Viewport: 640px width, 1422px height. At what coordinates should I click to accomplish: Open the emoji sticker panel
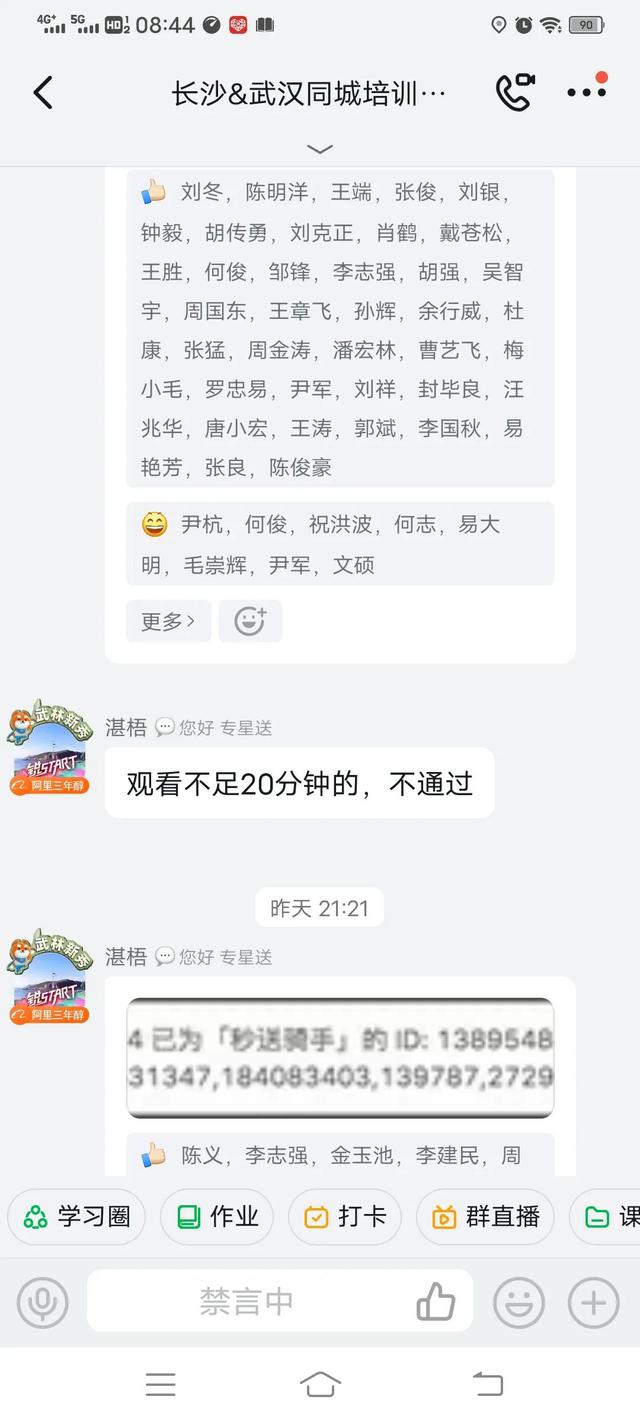pyautogui.click(x=519, y=1302)
